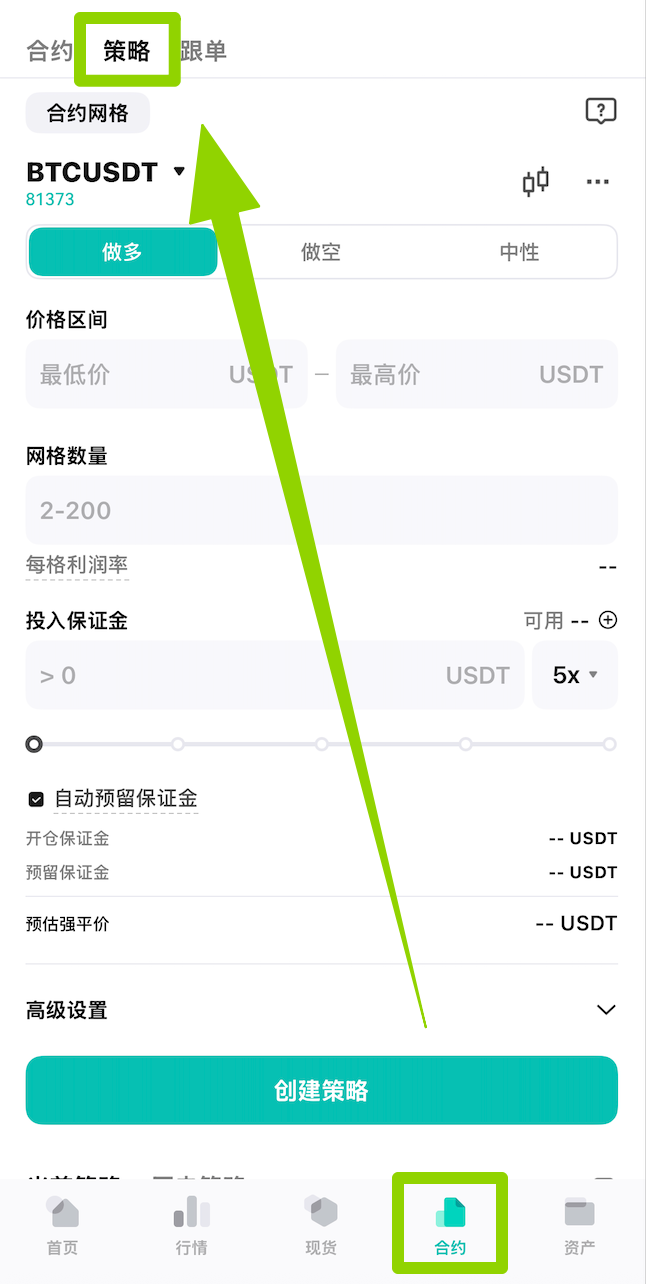Image resolution: width=646 pixels, height=1284 pixels.
Task: Open the three-dot overflow menu
Action: [598, 181]
